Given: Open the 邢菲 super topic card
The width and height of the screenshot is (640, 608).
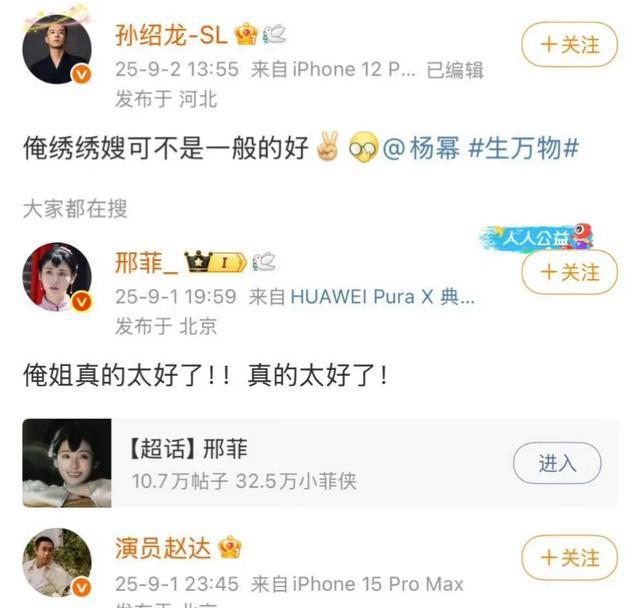Looking at the screenshot, I should point(250,463).
